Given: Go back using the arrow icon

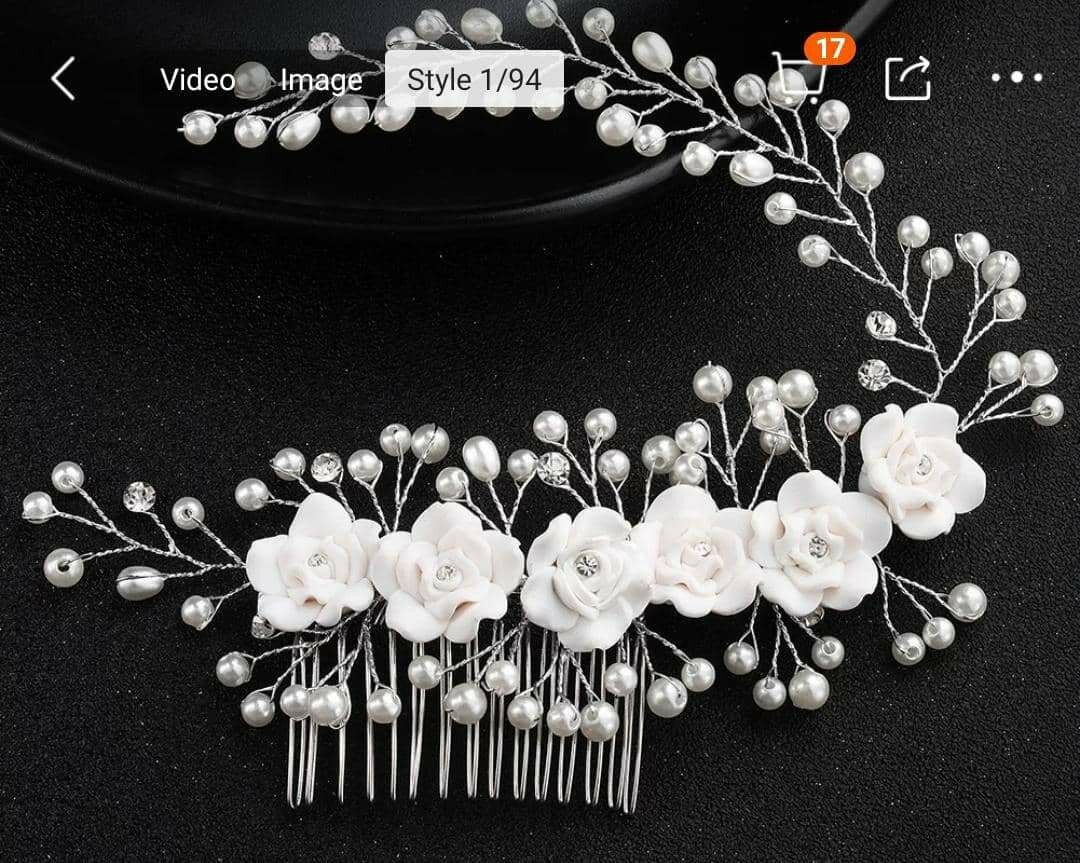Looking at the screenshot, I should point(63,79).
